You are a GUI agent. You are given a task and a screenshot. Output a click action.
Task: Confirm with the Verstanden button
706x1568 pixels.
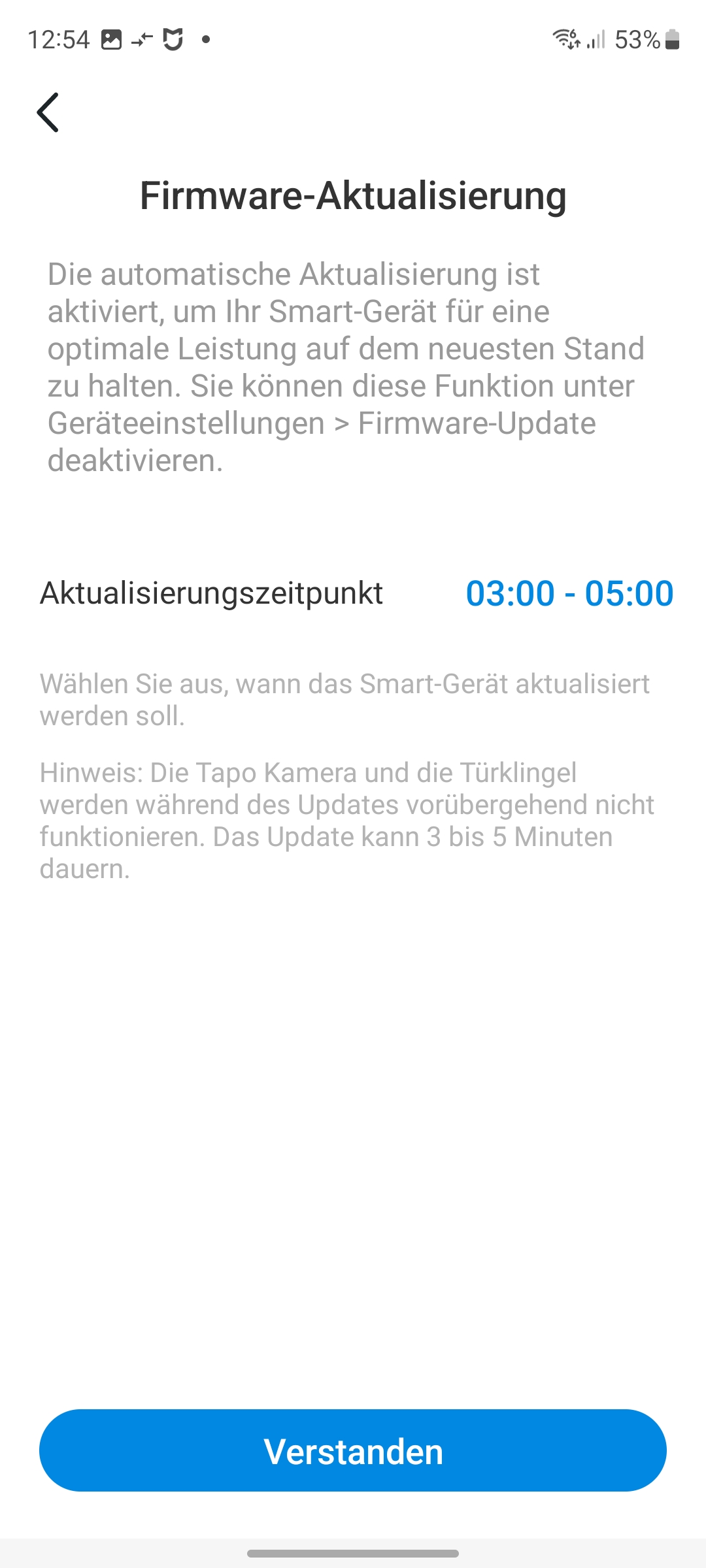(353, 1450)
